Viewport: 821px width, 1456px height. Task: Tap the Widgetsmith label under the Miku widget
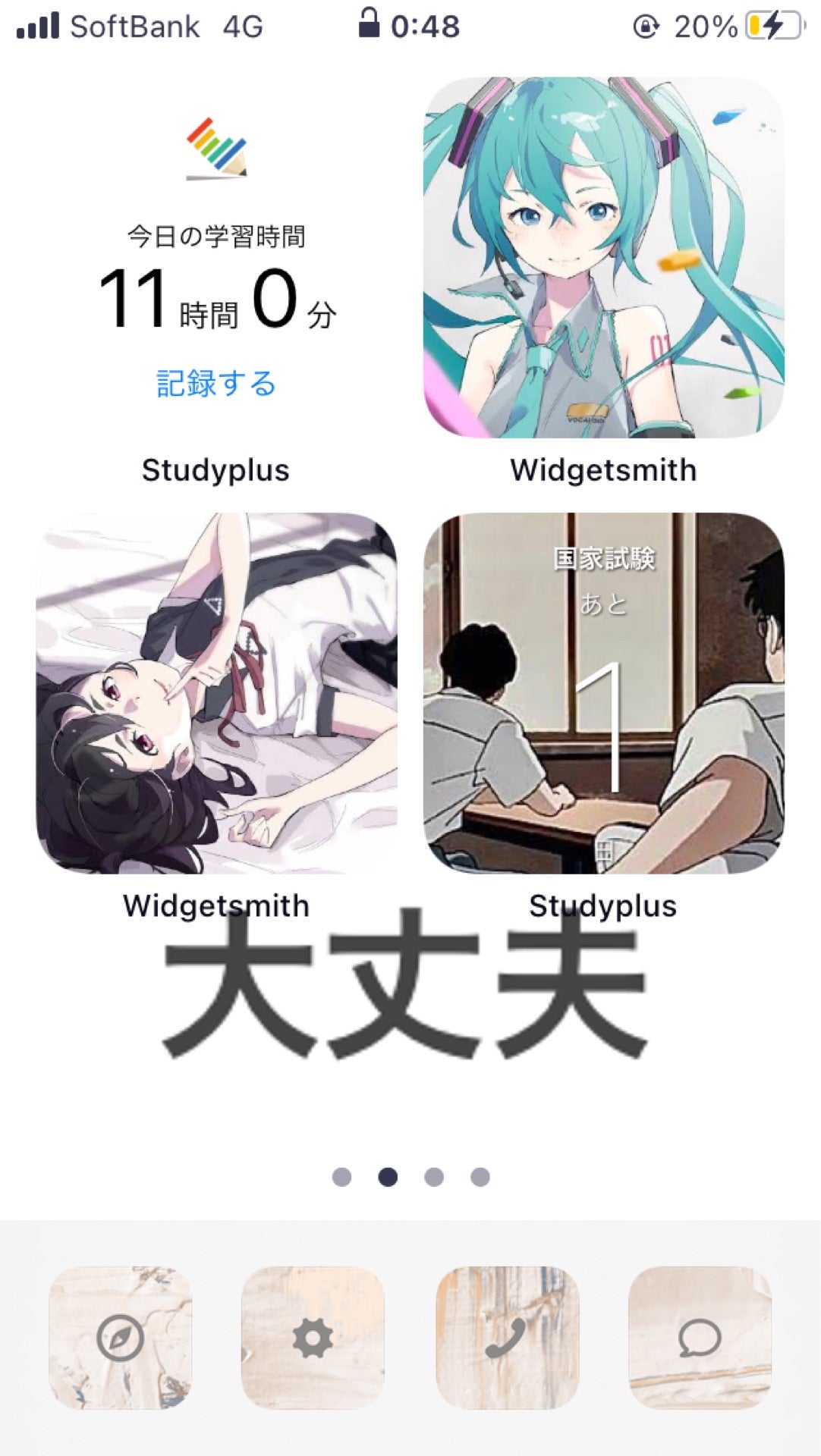(602, 470)
